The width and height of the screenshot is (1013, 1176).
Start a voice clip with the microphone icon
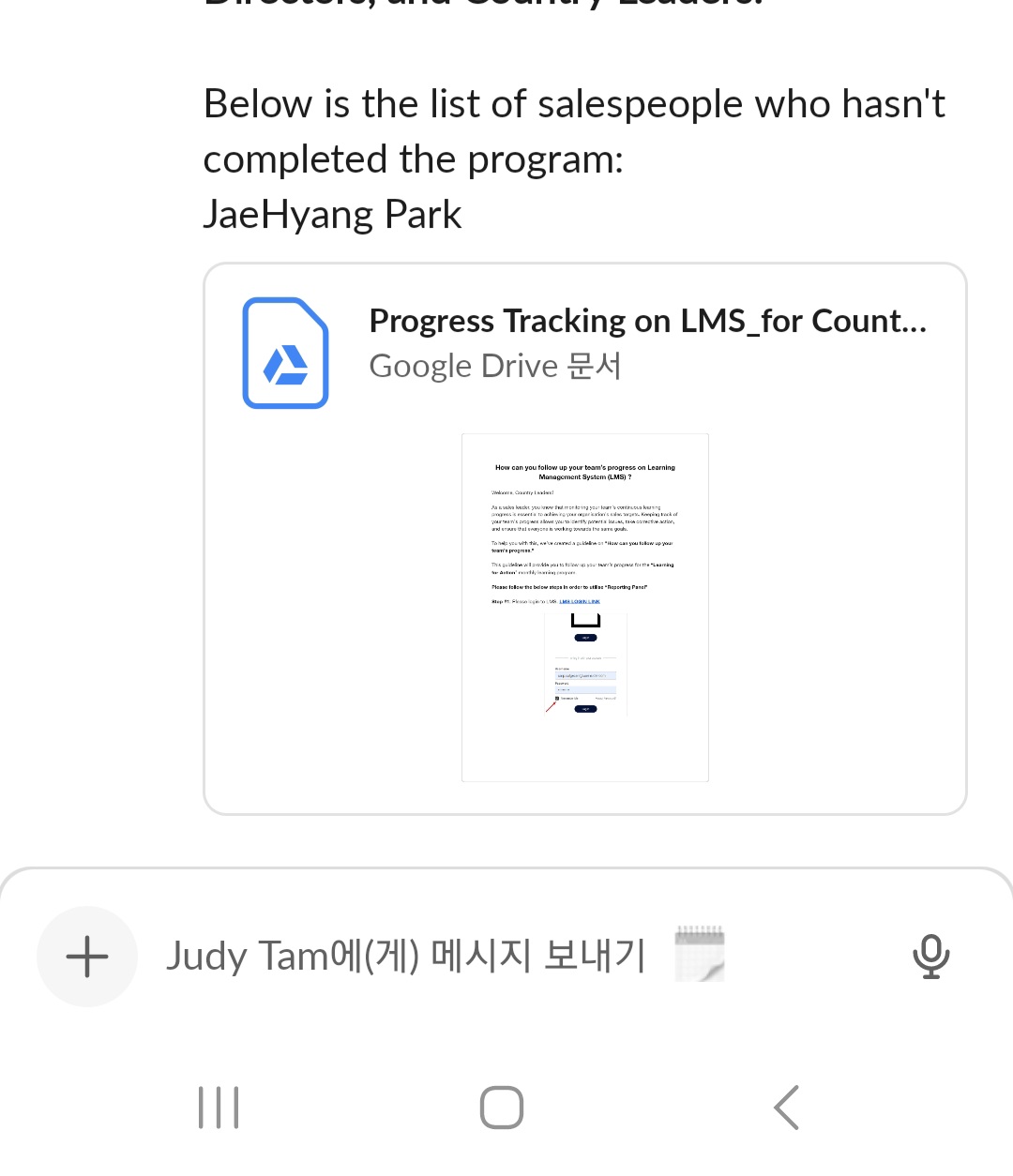pos(930,957)
